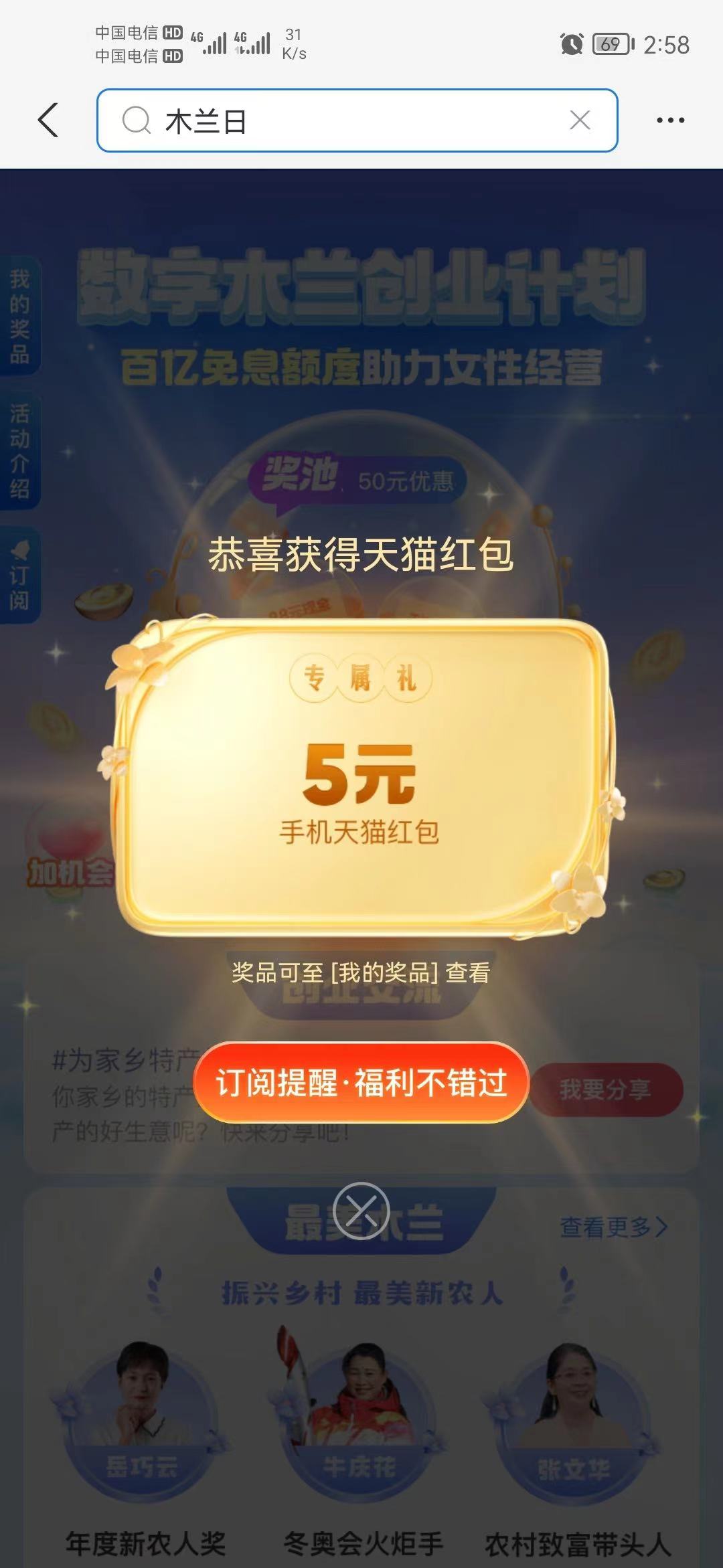
Task: Close the red packet popup
Action: [x=361, y=1211]
